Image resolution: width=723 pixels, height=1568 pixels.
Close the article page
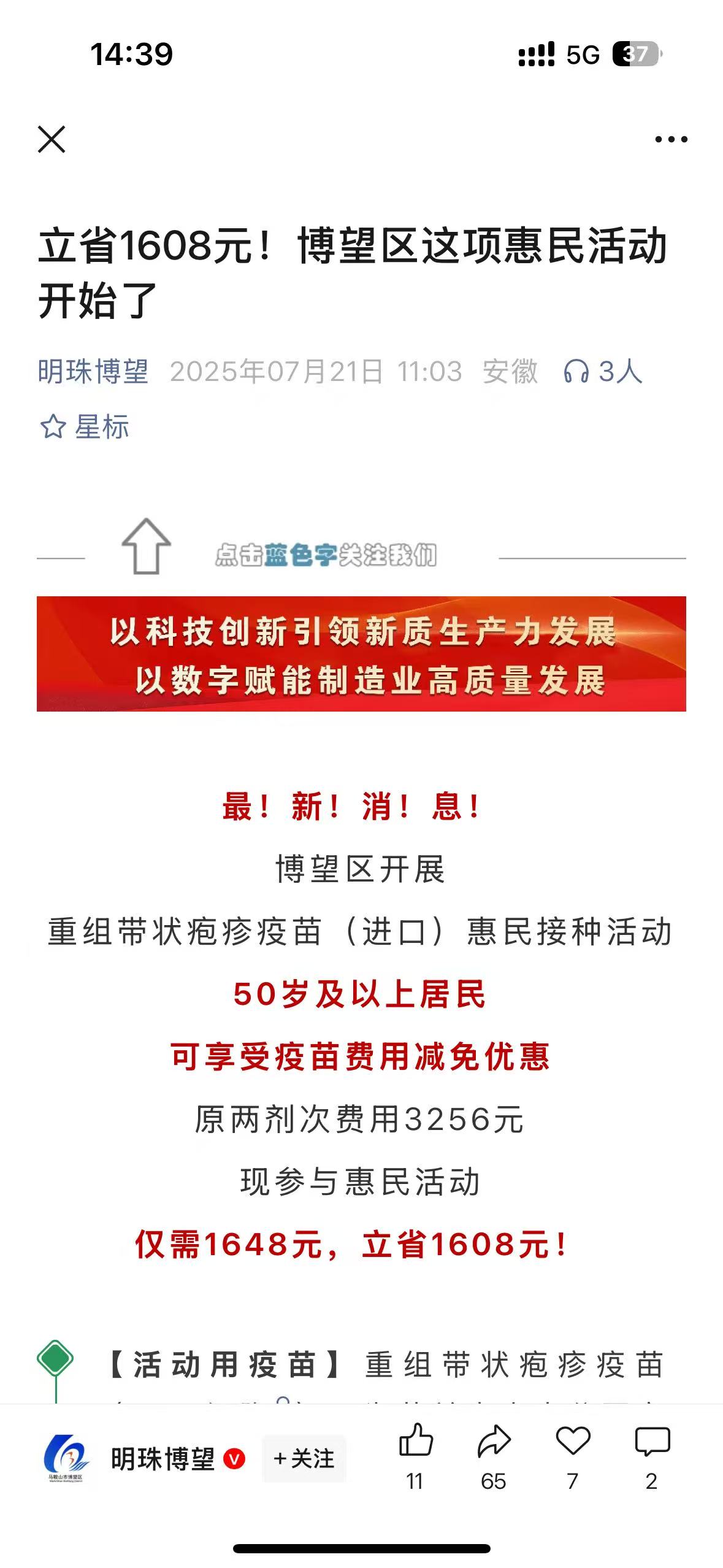tap(52, 139)
